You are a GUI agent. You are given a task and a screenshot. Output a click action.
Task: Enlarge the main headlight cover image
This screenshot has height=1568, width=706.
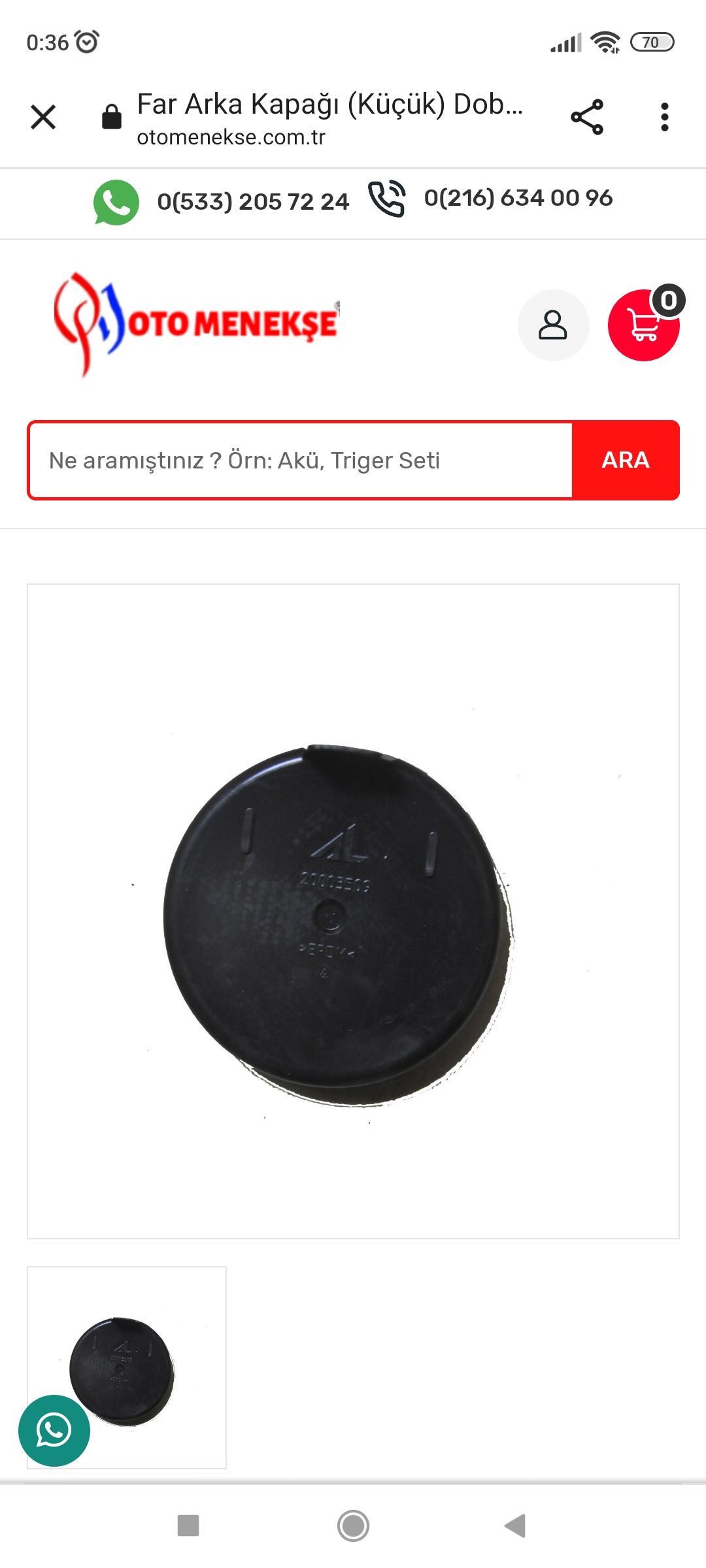point(353,911)
